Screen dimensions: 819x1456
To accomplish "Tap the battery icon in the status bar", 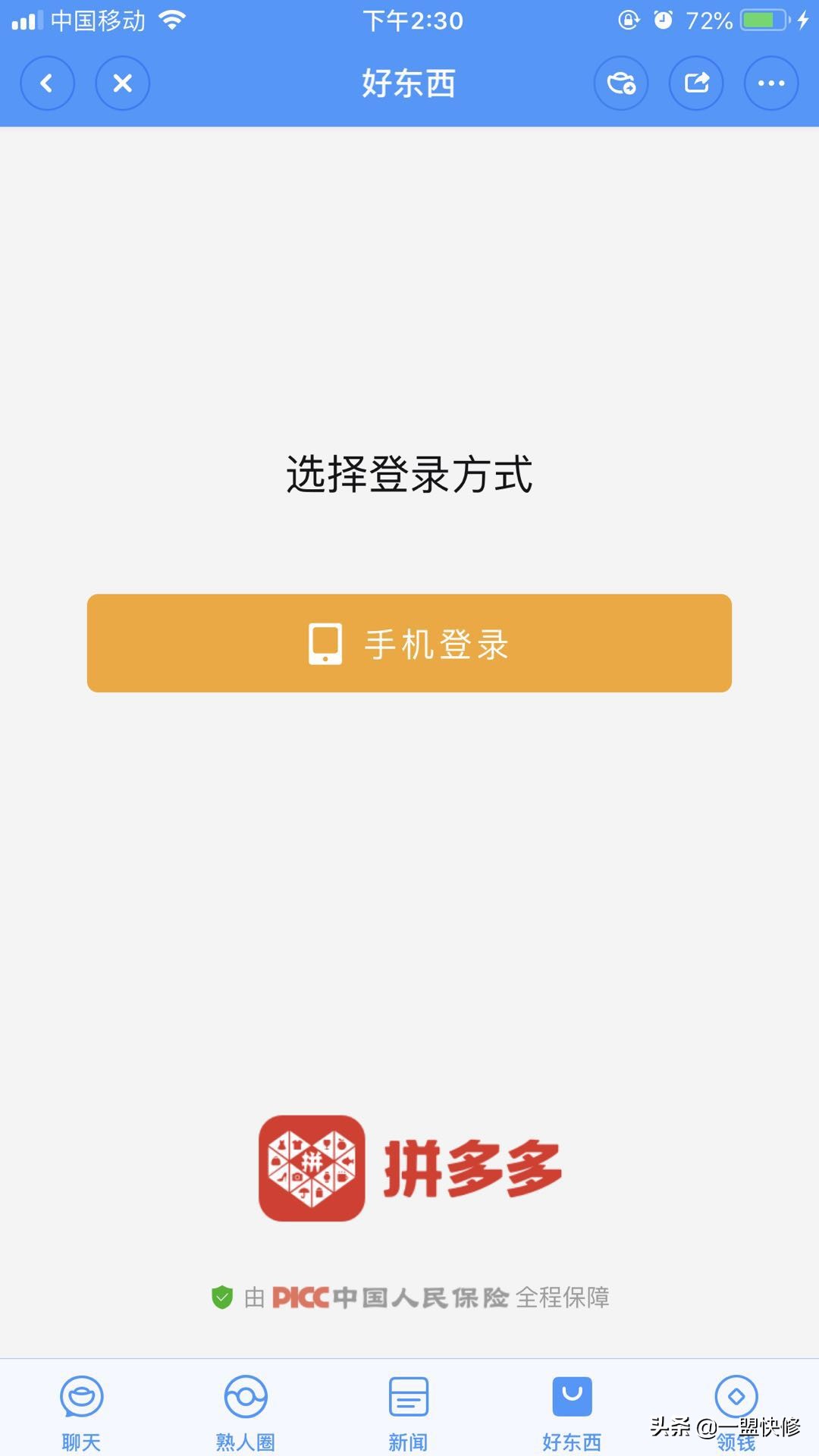I will tap(761, 20).
